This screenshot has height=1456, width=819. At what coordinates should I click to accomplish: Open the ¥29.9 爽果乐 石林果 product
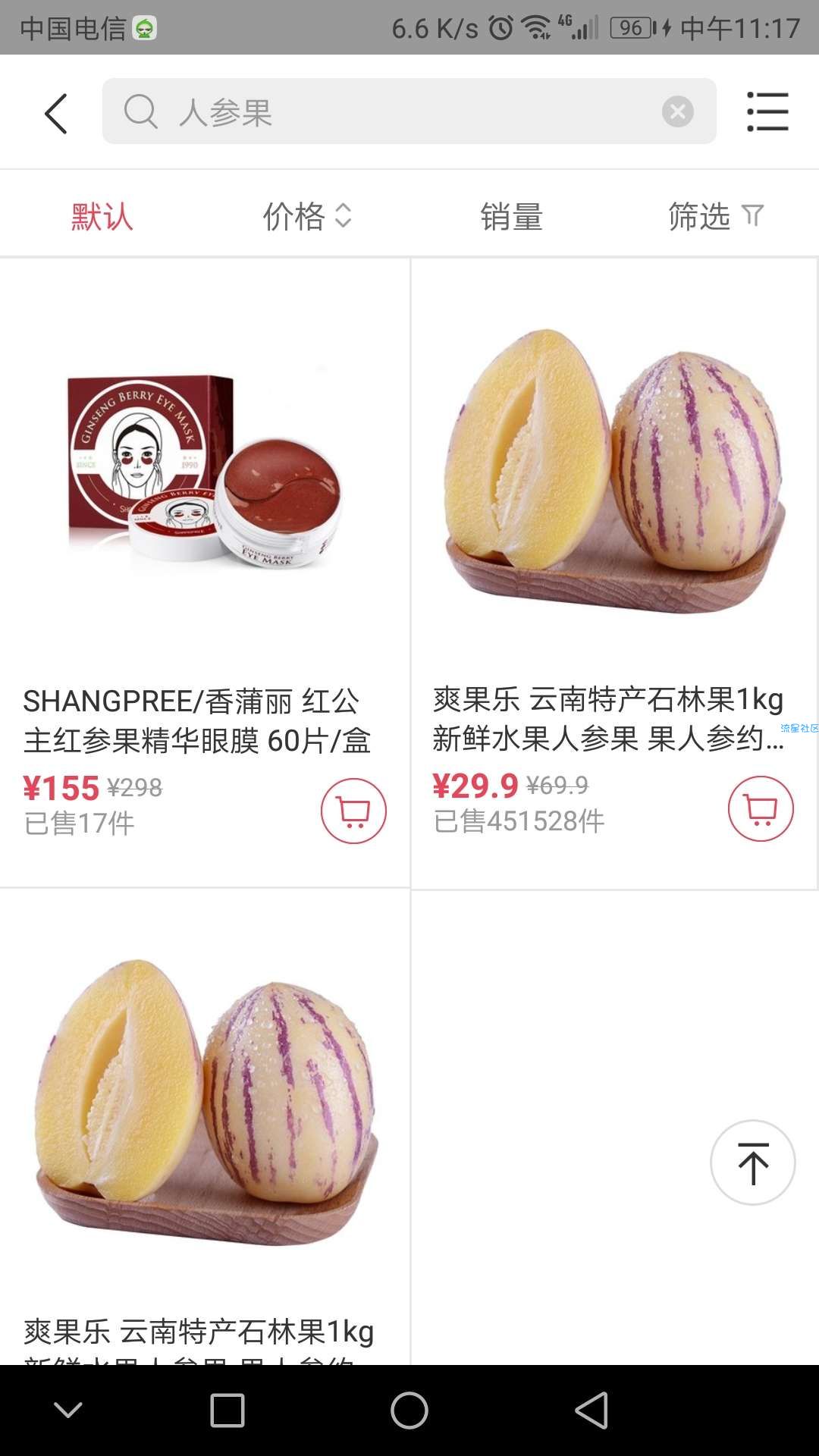[x=614, y=470]
